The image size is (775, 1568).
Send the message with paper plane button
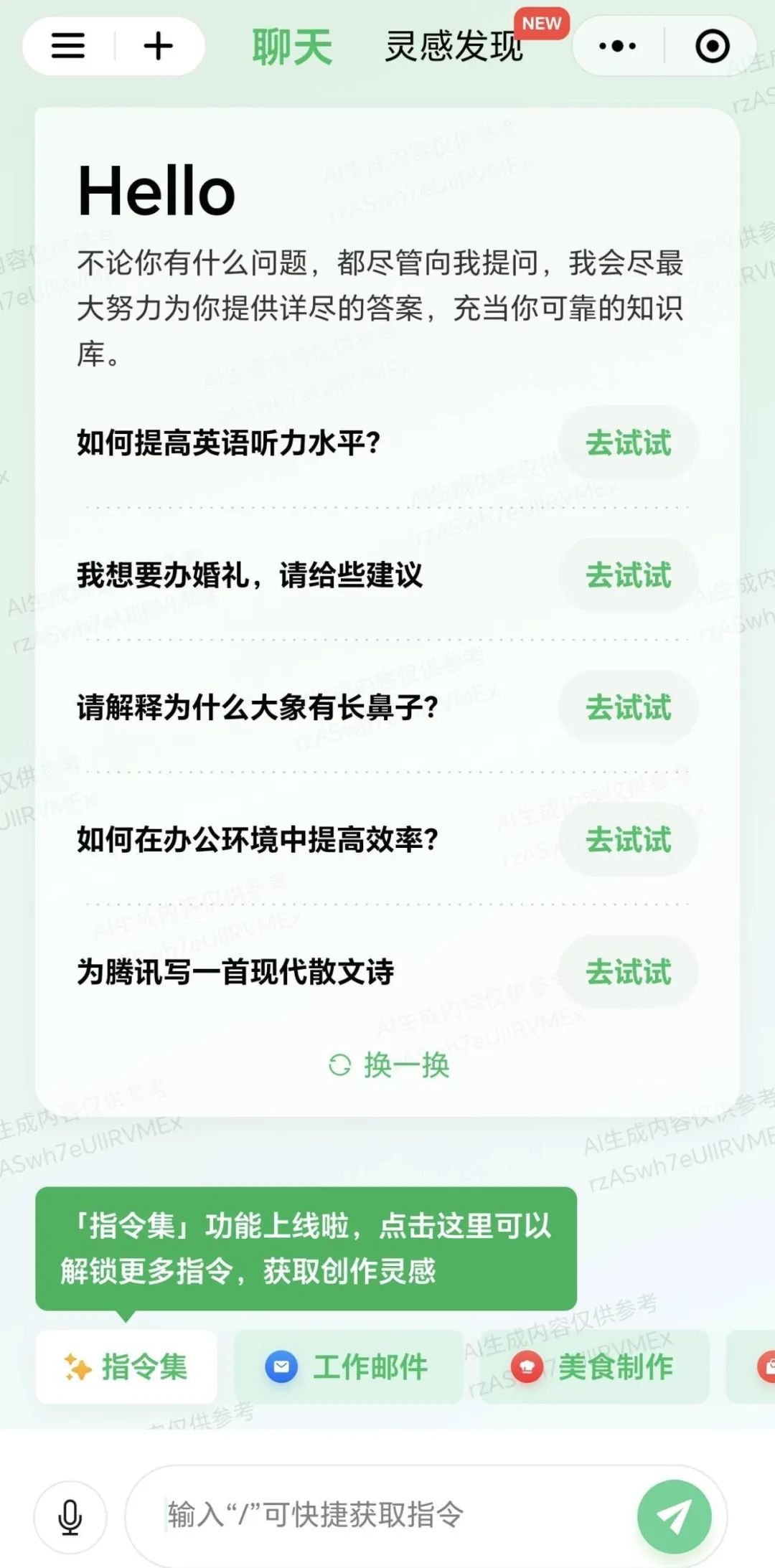click(x=674, y=1516)
